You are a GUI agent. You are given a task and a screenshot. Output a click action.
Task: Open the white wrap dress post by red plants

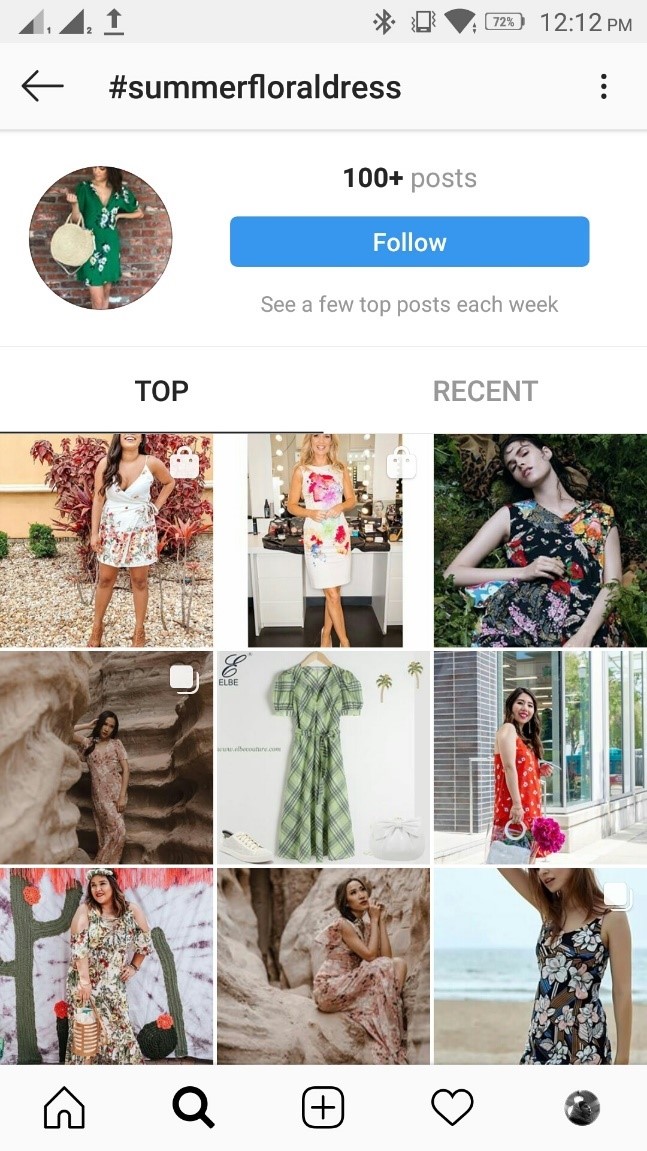pos(106,540)
